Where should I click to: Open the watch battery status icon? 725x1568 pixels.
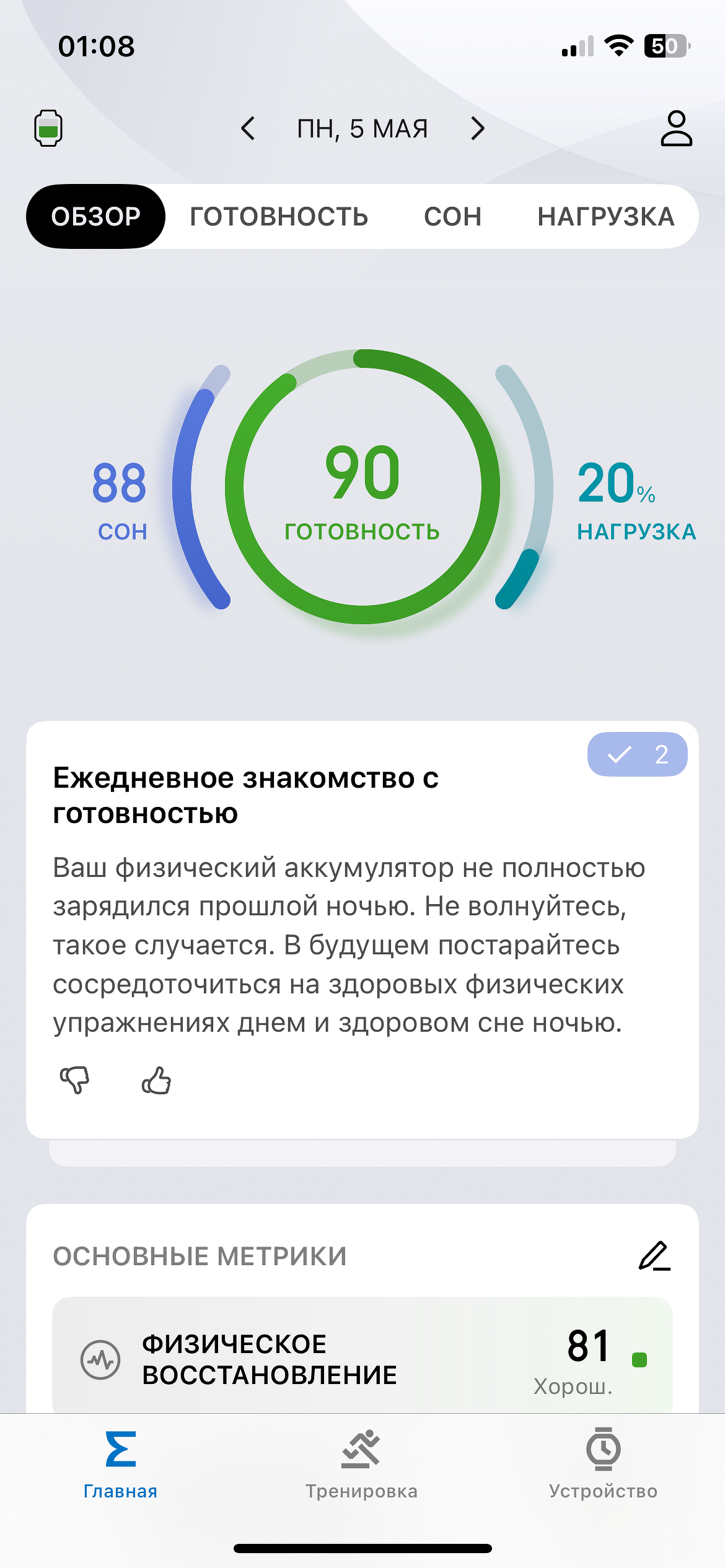[x=48, y=128]
